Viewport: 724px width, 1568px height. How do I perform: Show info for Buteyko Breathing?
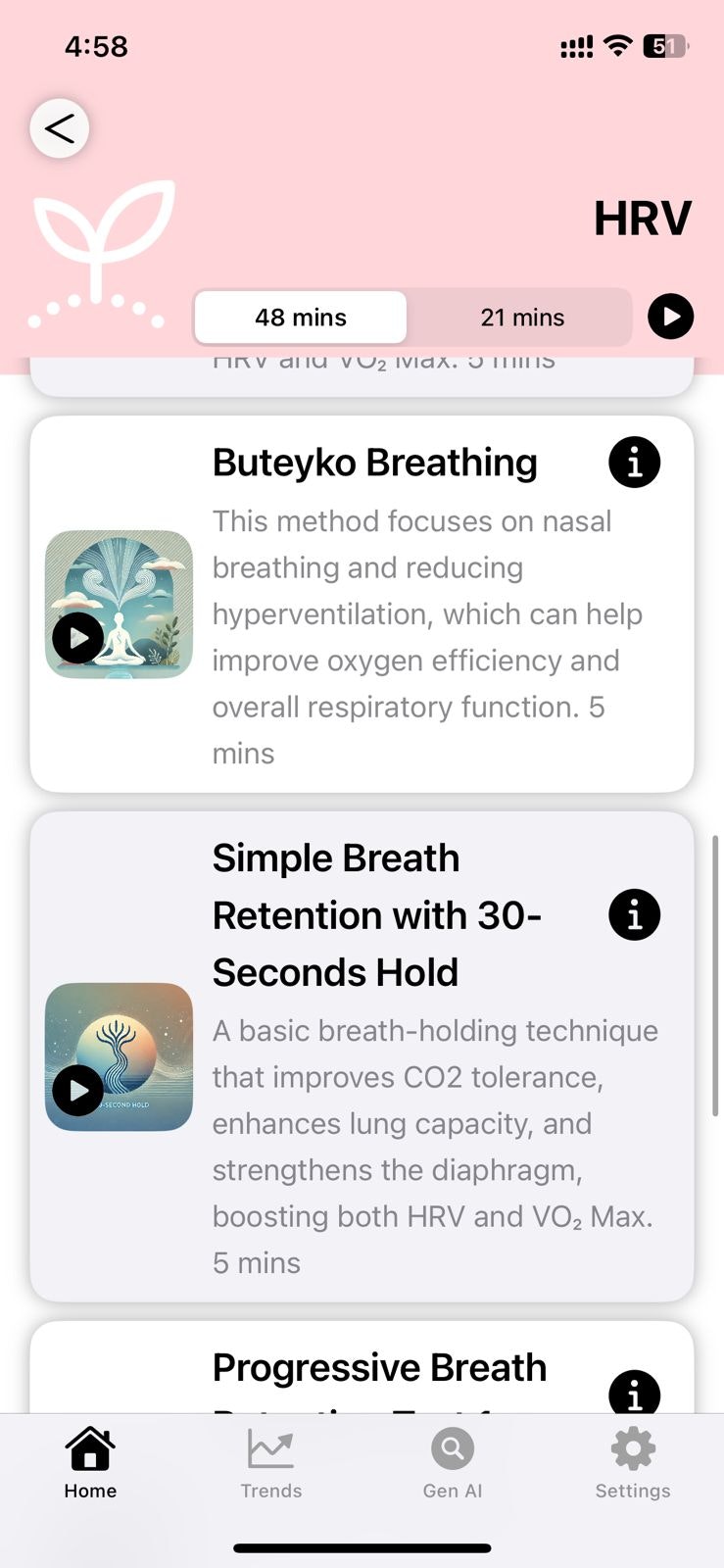pos(634,463)
